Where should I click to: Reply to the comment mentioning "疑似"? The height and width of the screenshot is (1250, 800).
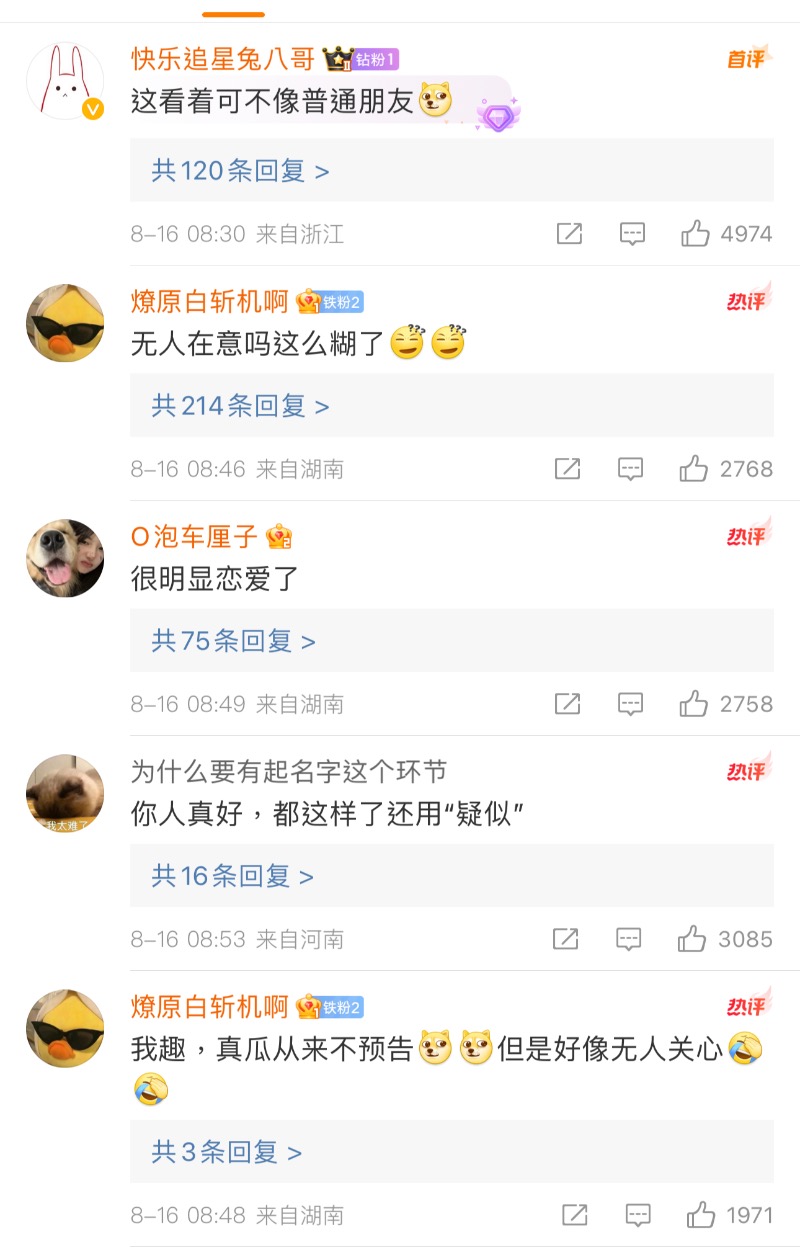tap(628, 939)
